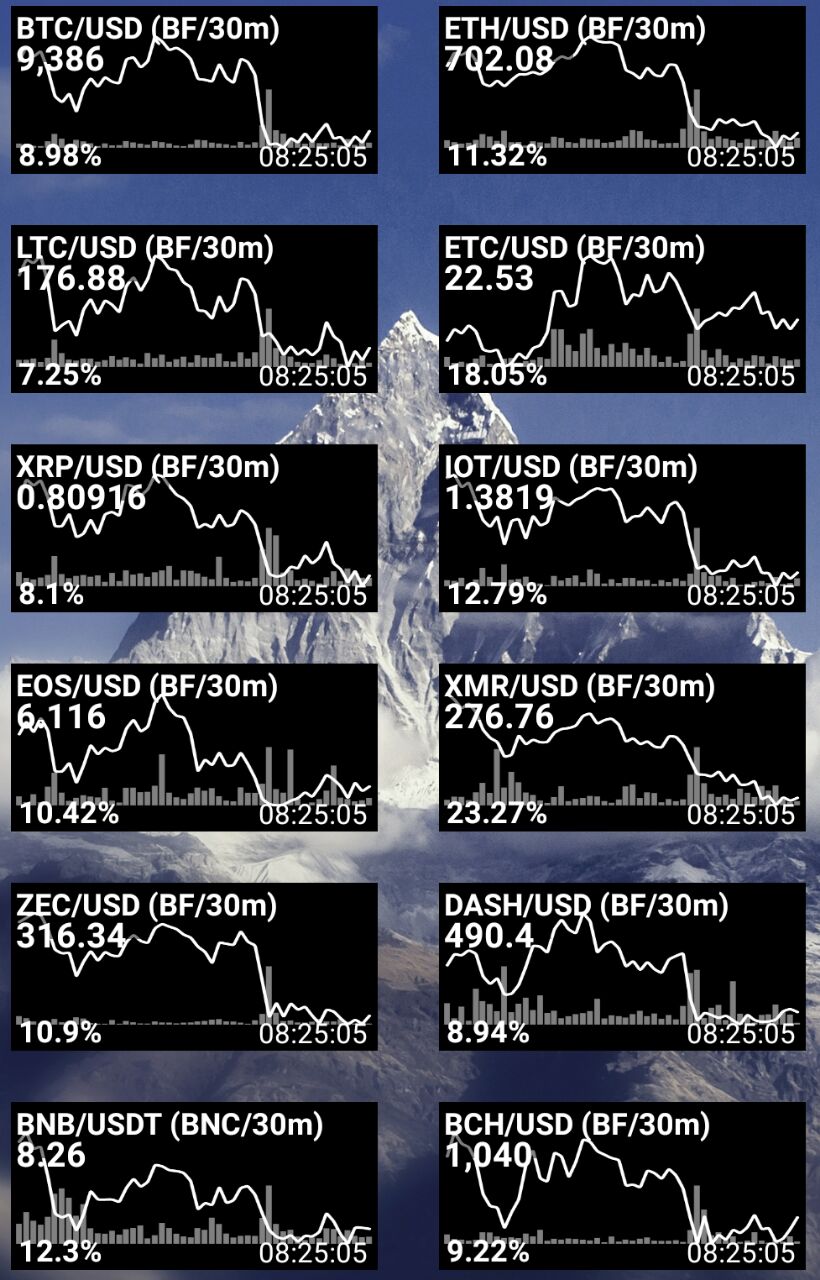Image resolution: width=820 pixels, height=1280 pixels.
Task: Select the XRP/USD price widget
Action: (x=194, y=528)
